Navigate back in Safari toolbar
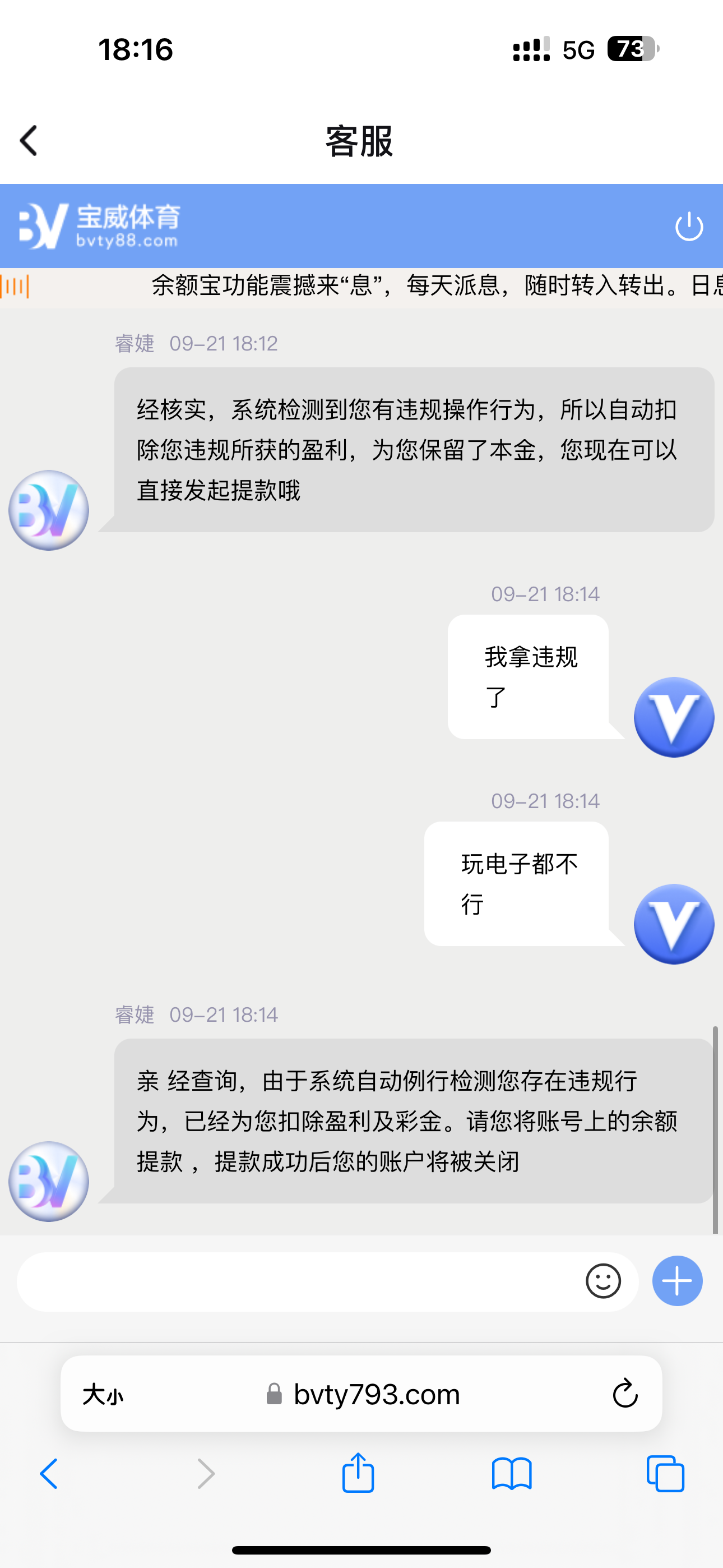The image size is (723, 1568). coord(49,1474)
